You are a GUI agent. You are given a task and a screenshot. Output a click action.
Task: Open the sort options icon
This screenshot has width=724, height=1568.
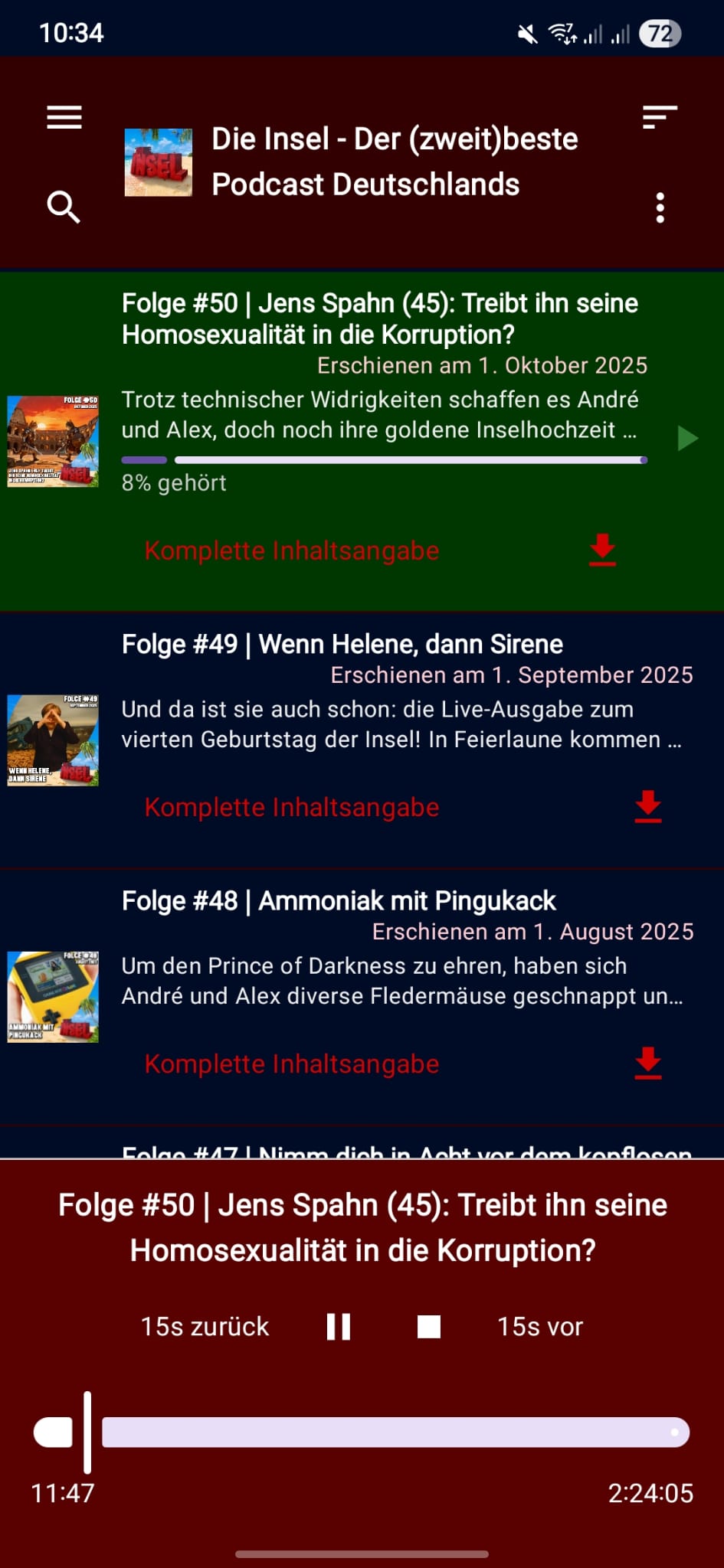click(660, 117)
